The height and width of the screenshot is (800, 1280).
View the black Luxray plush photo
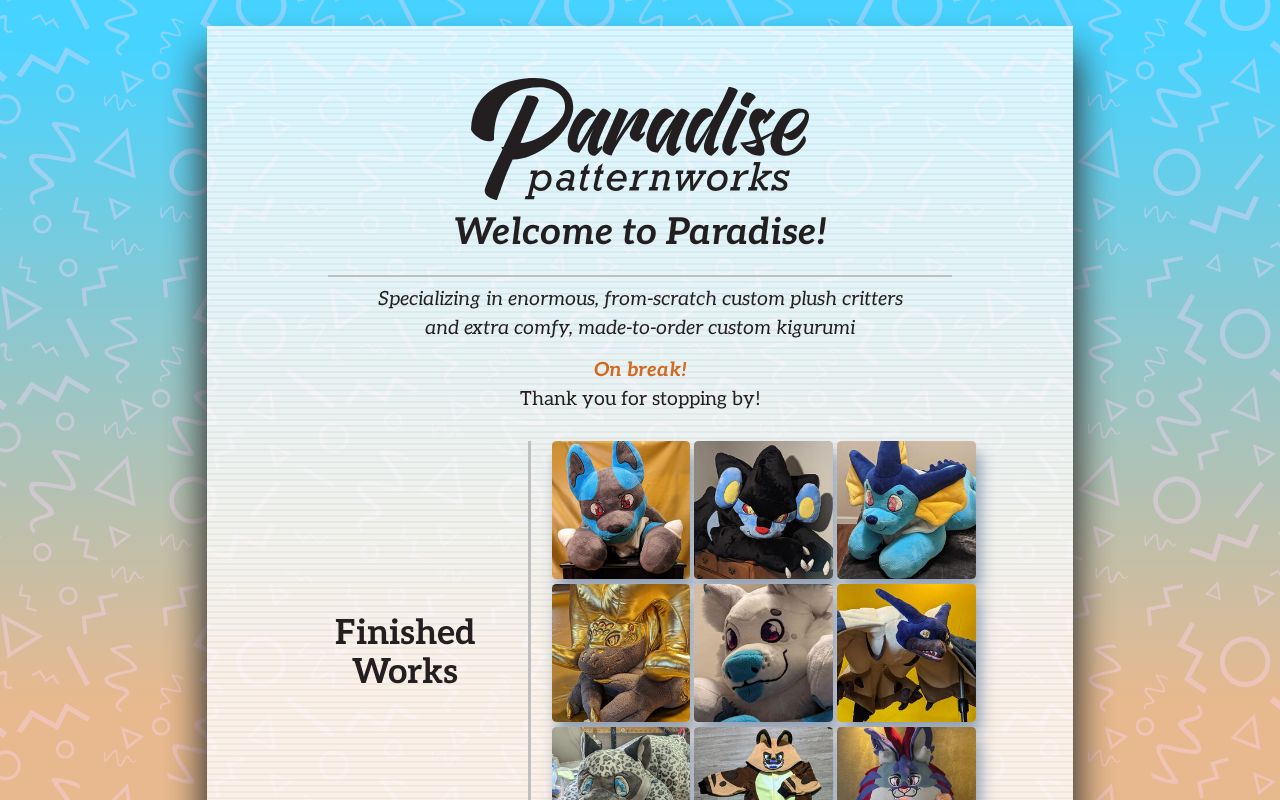pyautogui.click(x=763, y=510)
